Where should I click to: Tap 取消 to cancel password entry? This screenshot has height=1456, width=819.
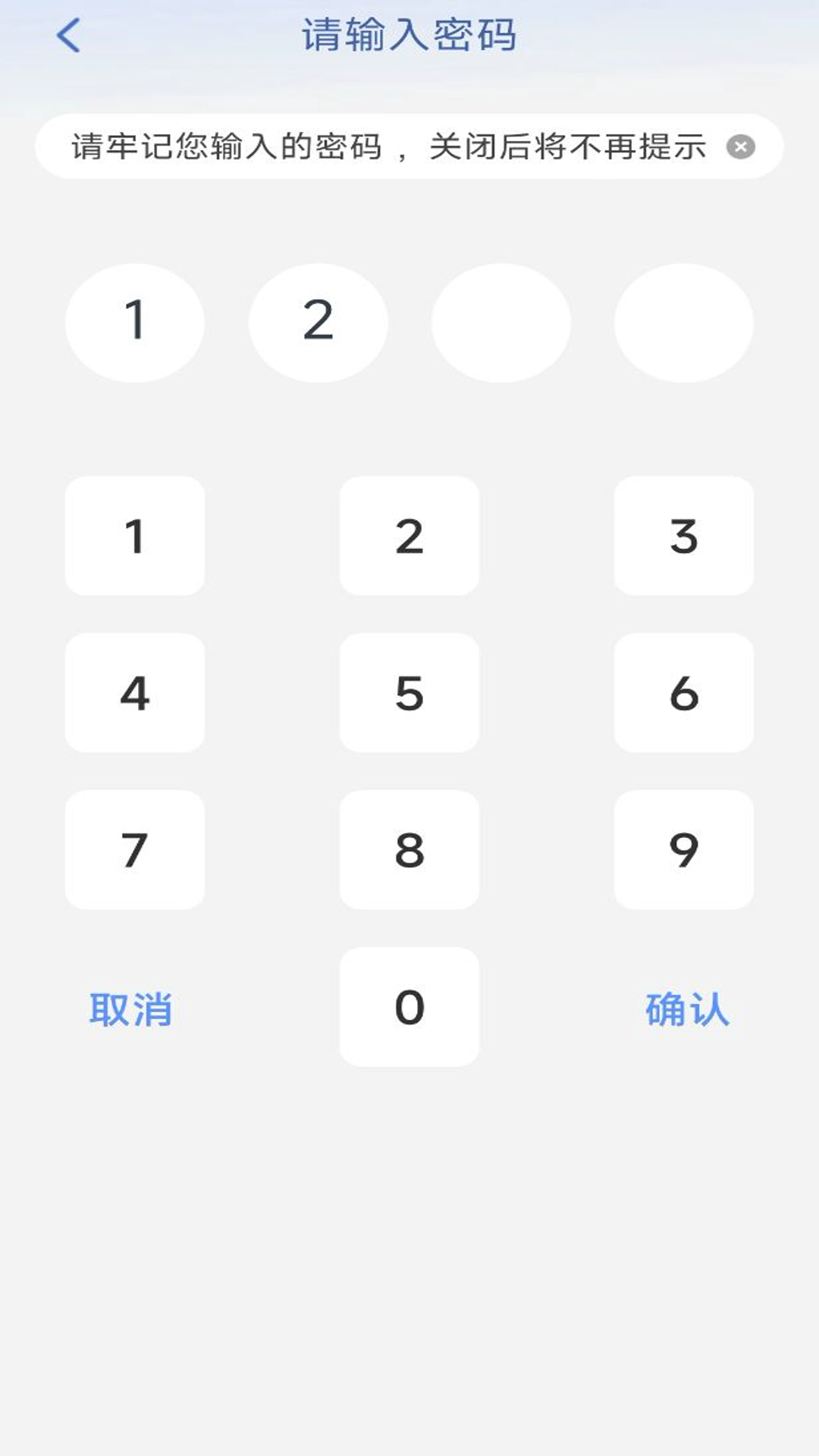tap(132, 1008)
